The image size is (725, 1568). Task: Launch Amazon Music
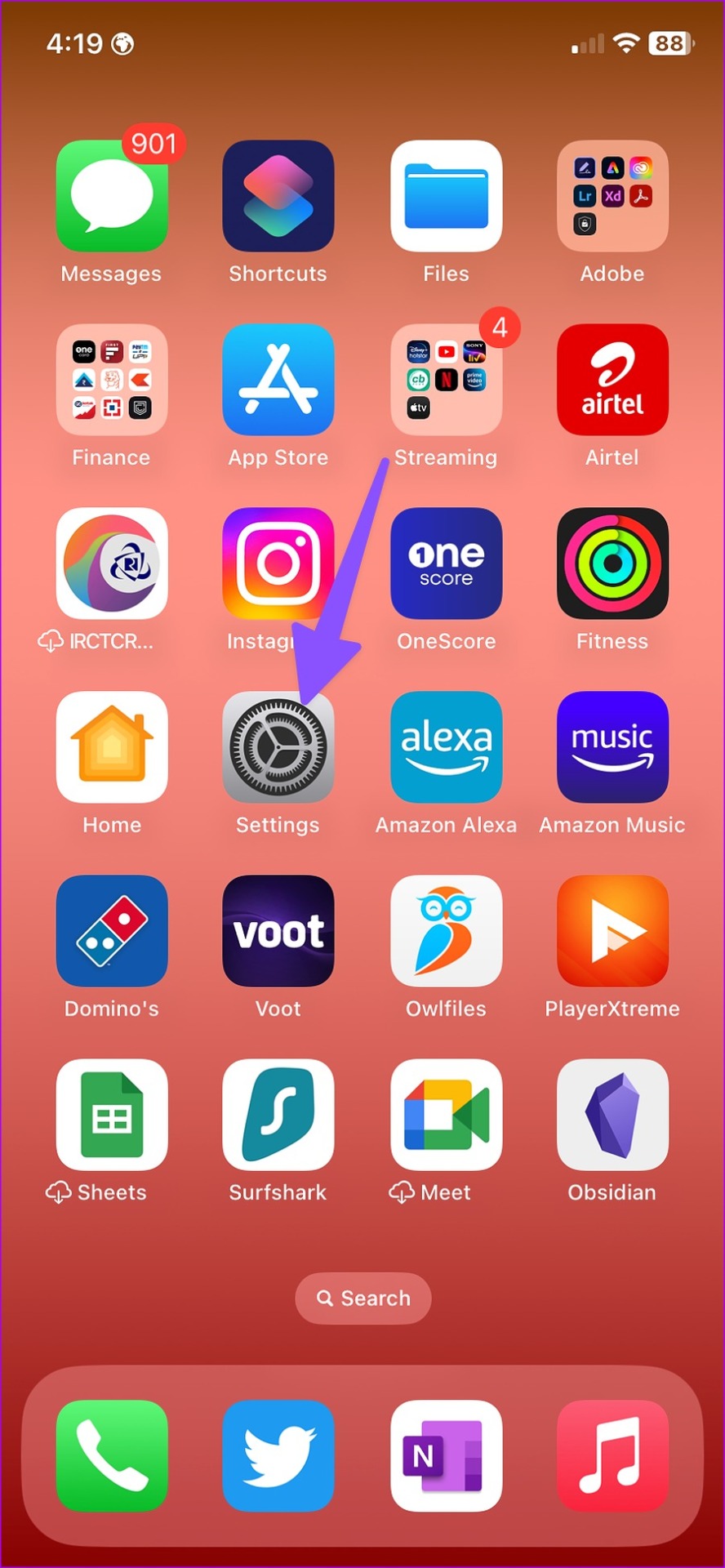pyautogui.click(x=612, y=747)
